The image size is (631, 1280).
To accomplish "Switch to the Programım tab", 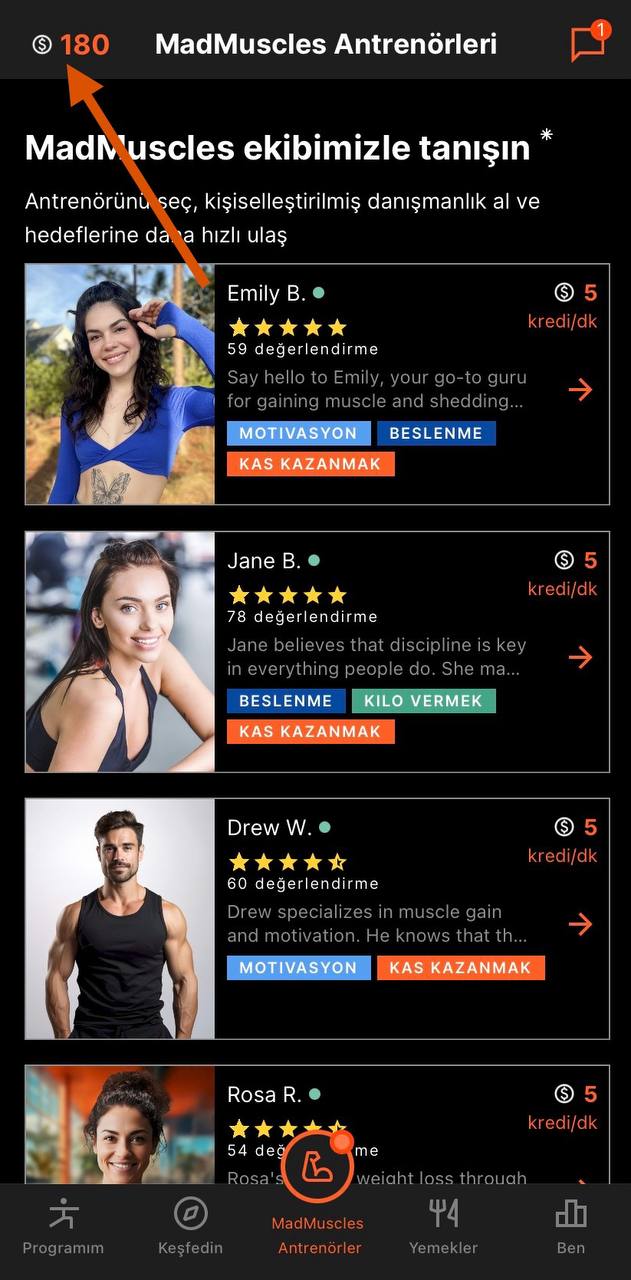I will point(63,1227).
